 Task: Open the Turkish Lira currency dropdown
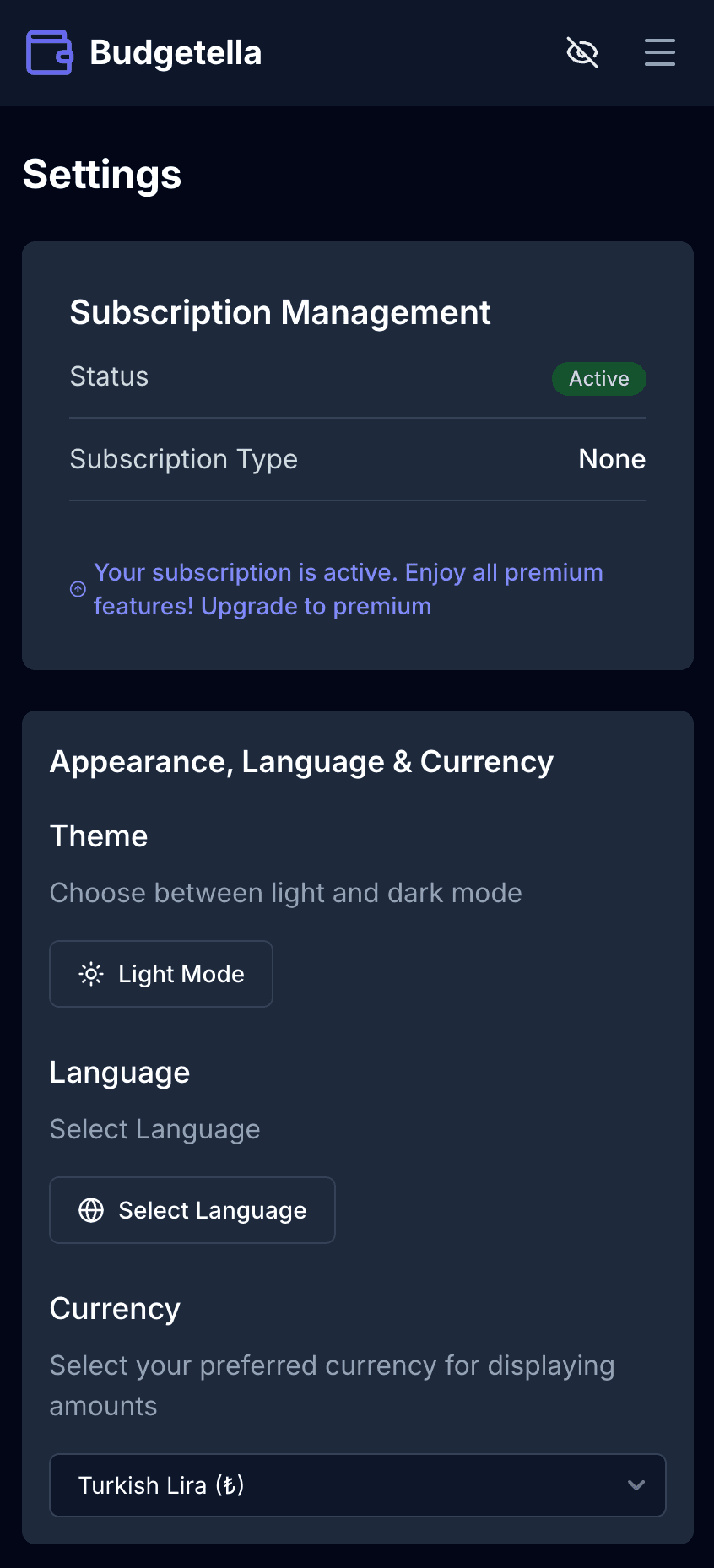(x=357, y=1485)
